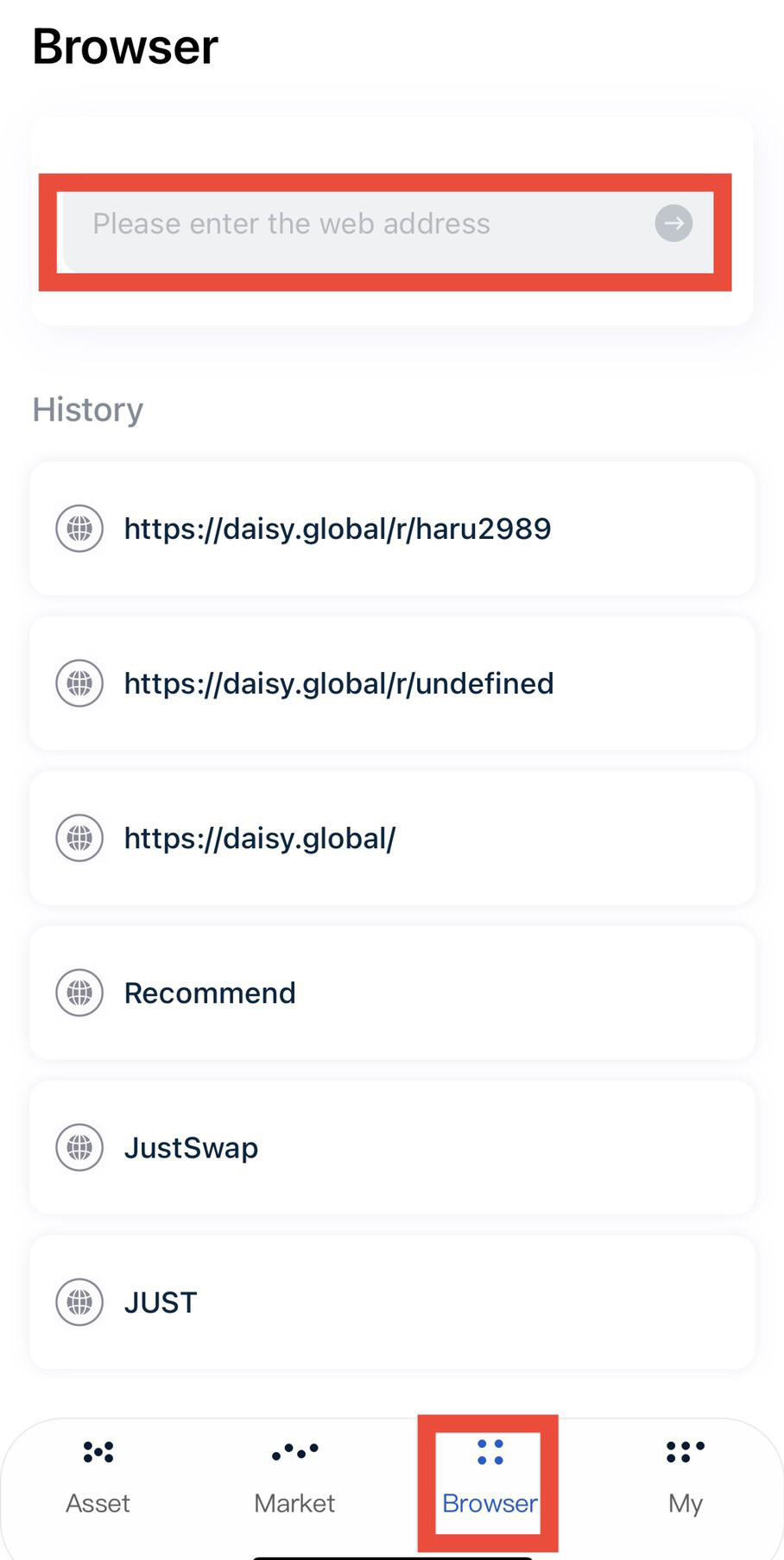This screenshot has width=784, height=1560.
Task: Open the Recommend entry
Action: coord(392,992)
